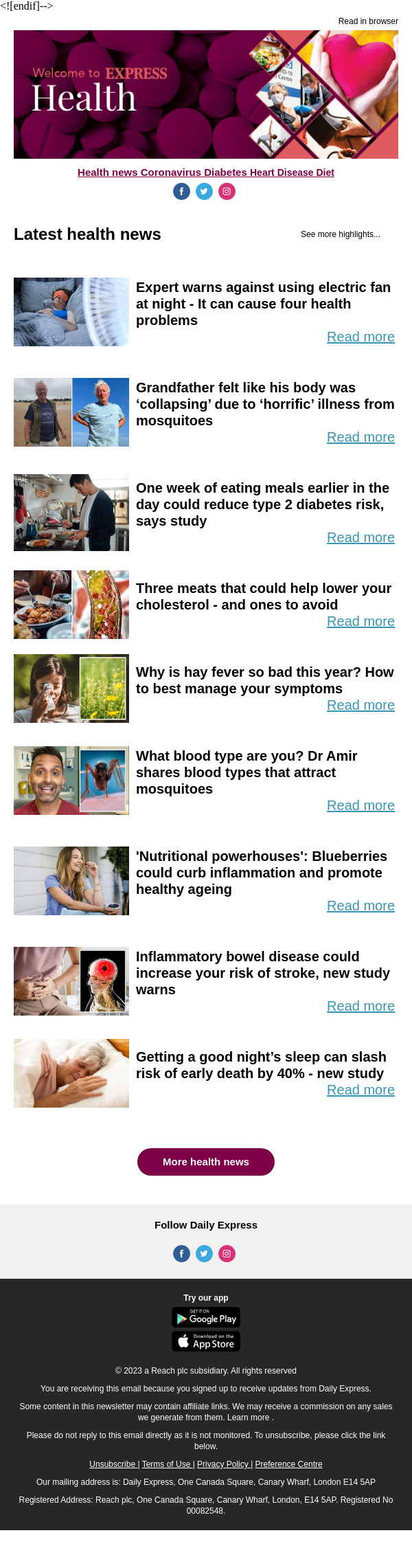Viewport: 412px width, 1568px height.
Task: Read more on hay fever symptoms
Action: pyautogui.click(x=360, y=705)
